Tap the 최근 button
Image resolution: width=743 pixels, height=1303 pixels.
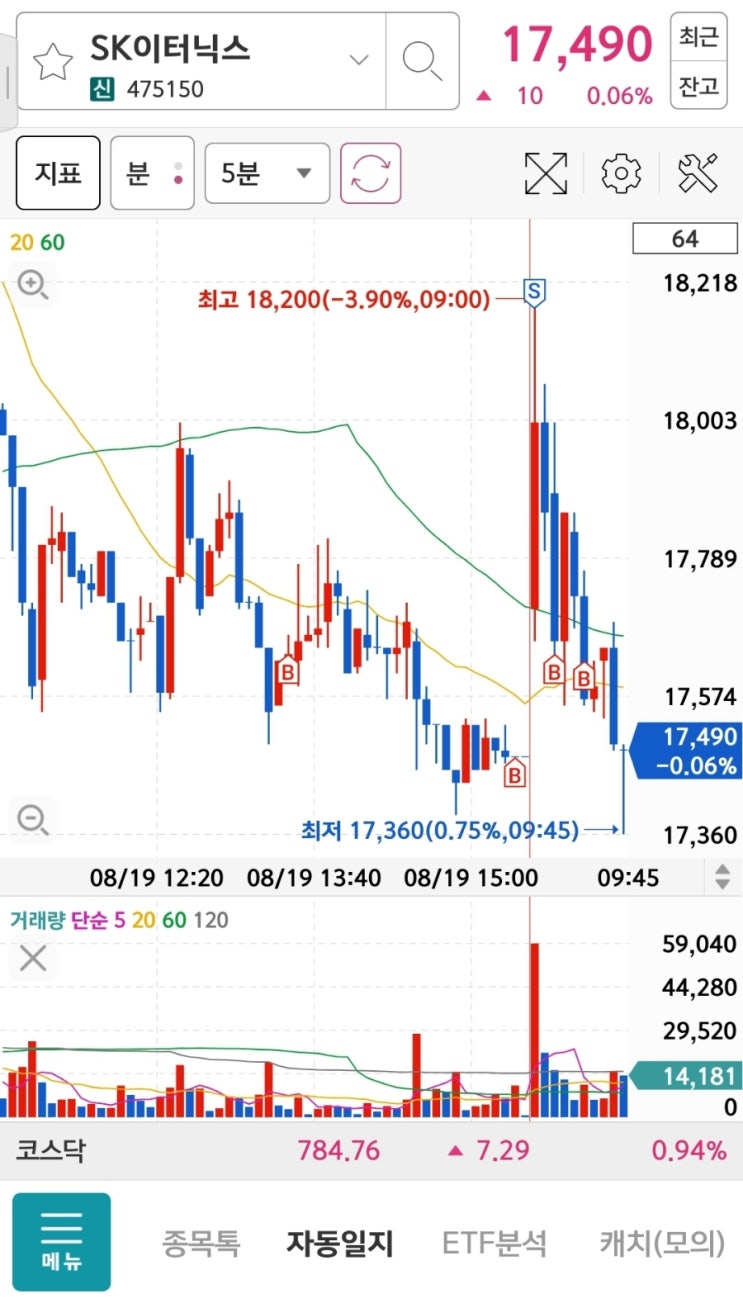(x=699, y=37)
